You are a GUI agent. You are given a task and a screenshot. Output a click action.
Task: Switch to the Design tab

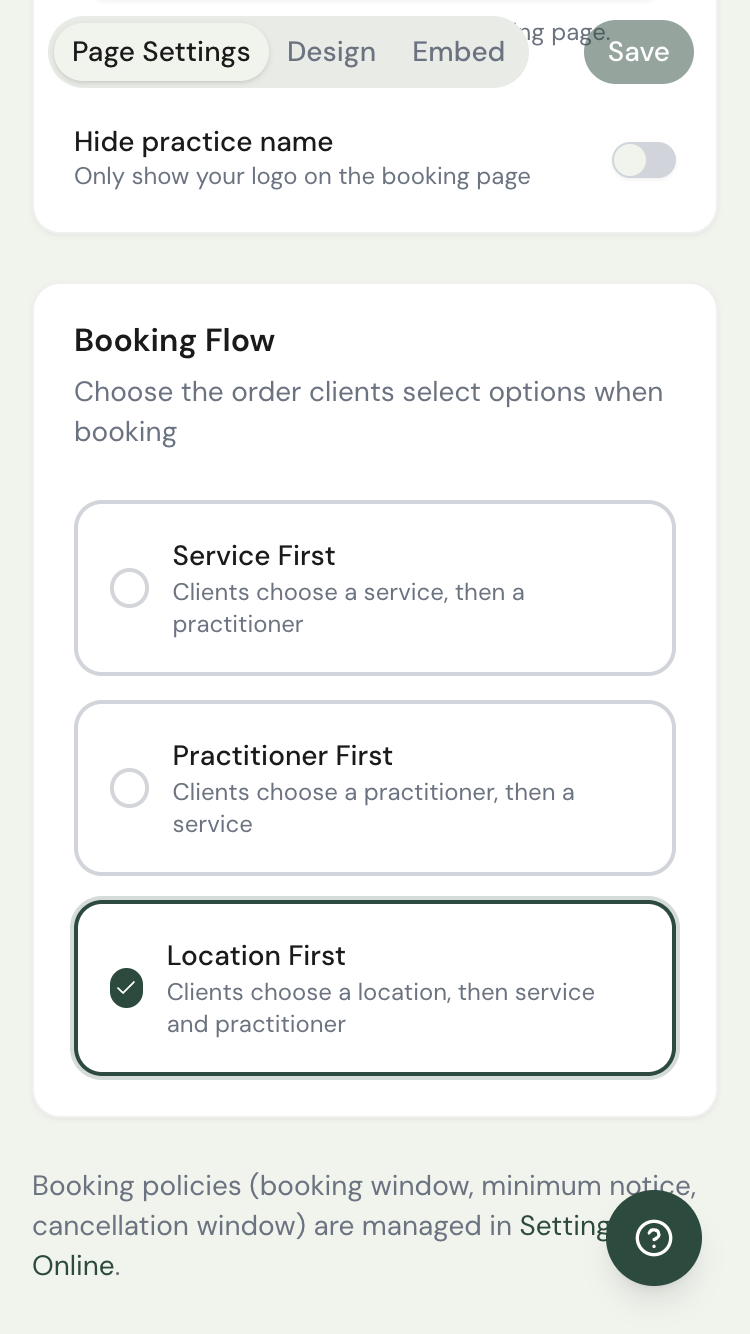(331, 51)
